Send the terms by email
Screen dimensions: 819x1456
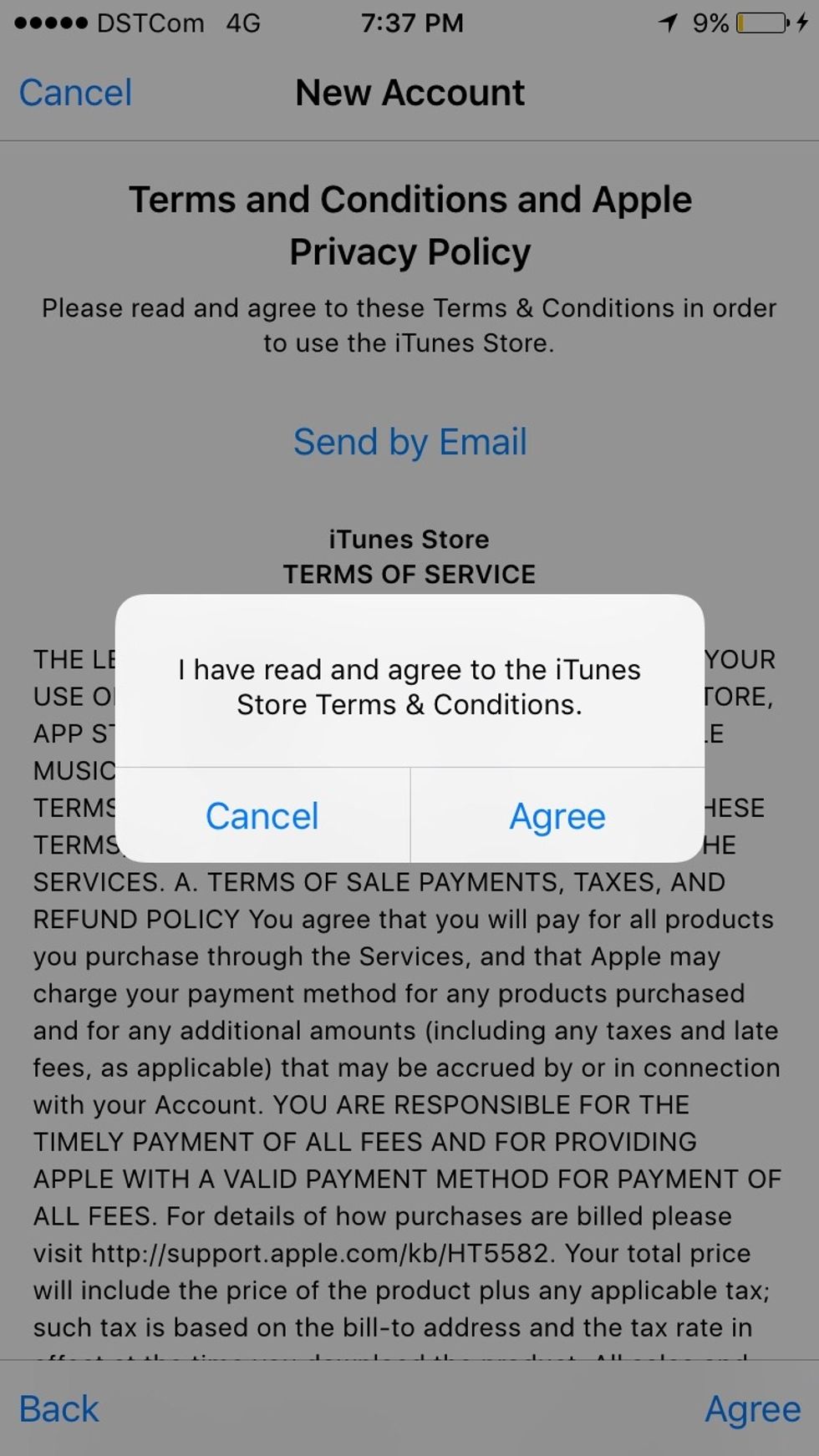coord(409,442)
